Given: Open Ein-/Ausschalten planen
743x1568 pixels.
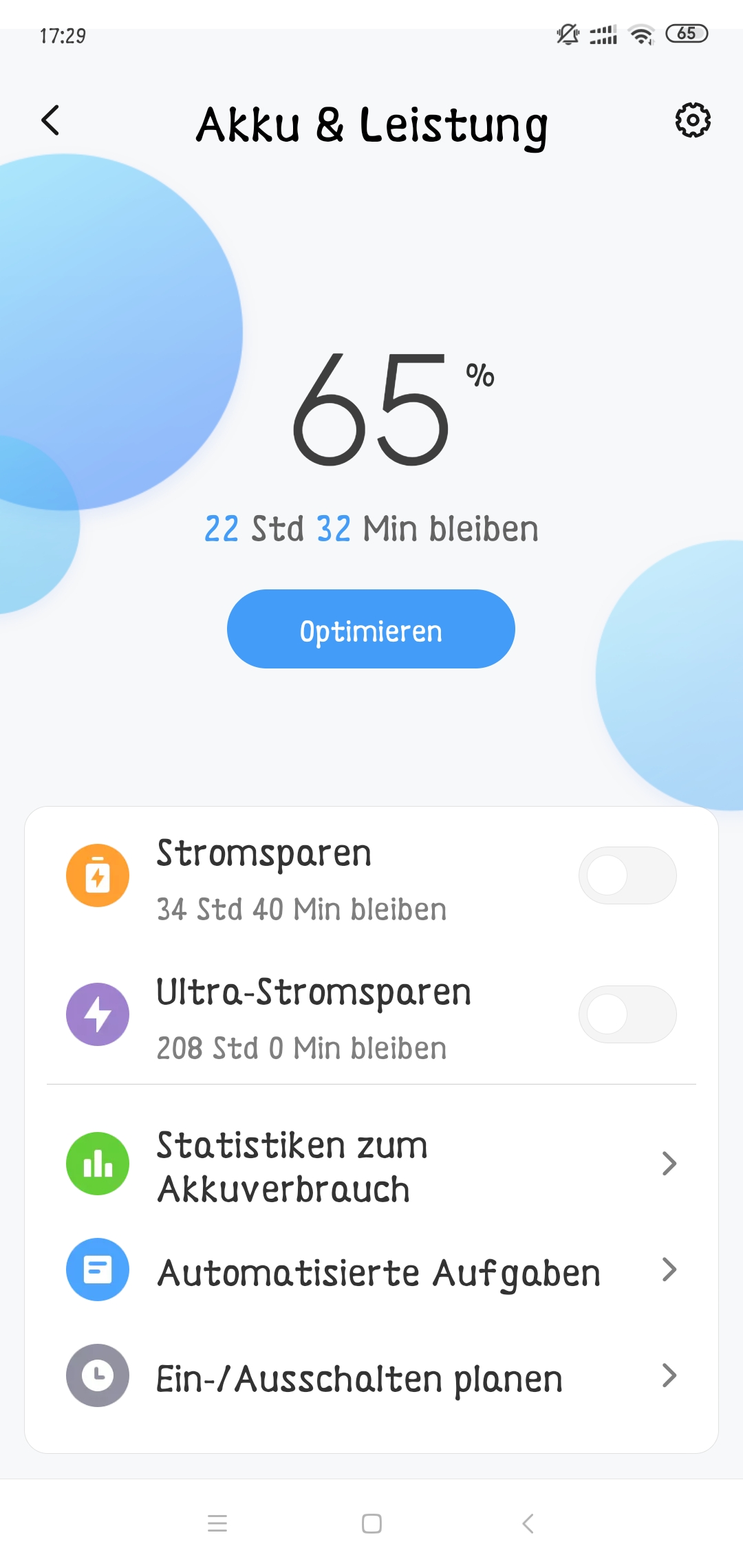Looking at the screenshot, I should [x=371, y=1376].
